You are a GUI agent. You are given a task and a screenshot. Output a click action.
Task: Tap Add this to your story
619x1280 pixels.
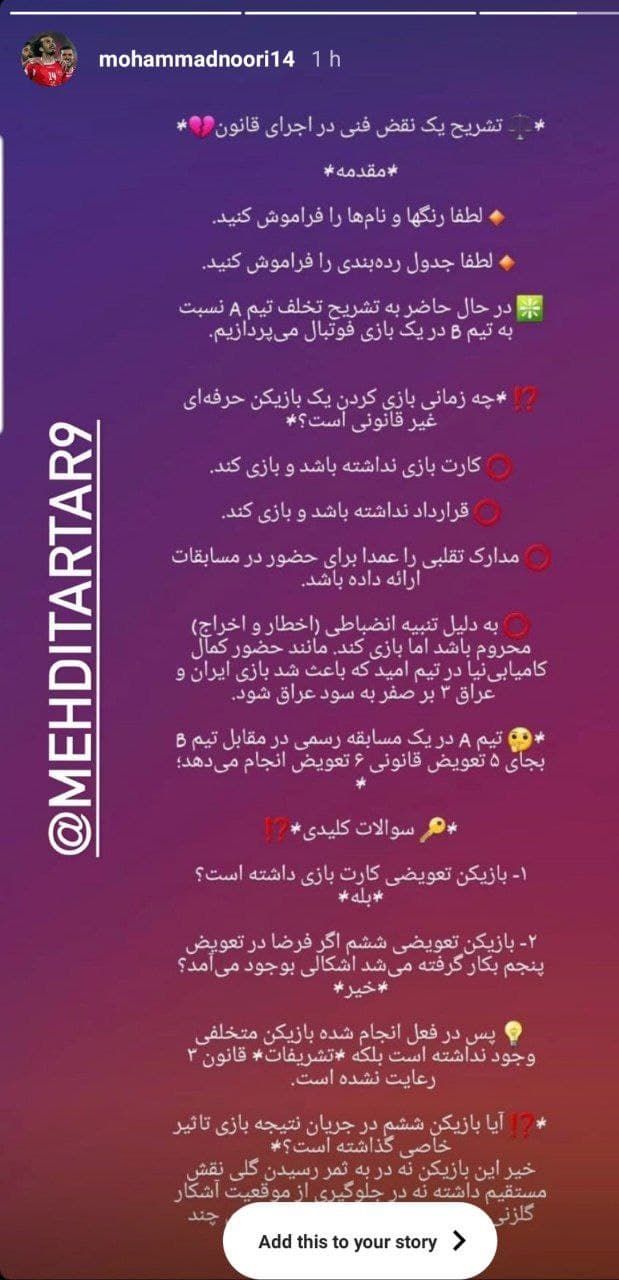359,1241
